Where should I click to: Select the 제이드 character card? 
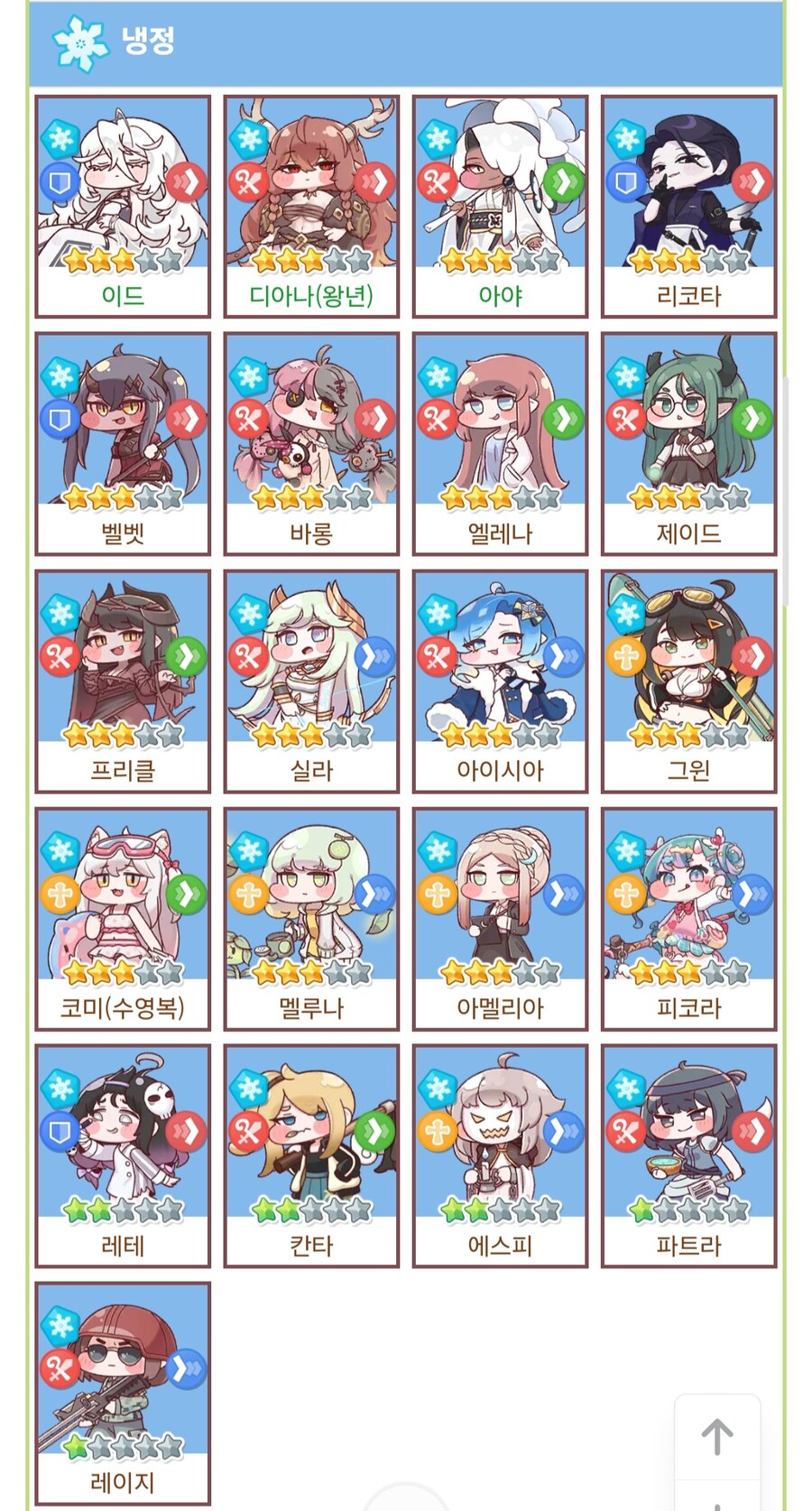point(688,443)
